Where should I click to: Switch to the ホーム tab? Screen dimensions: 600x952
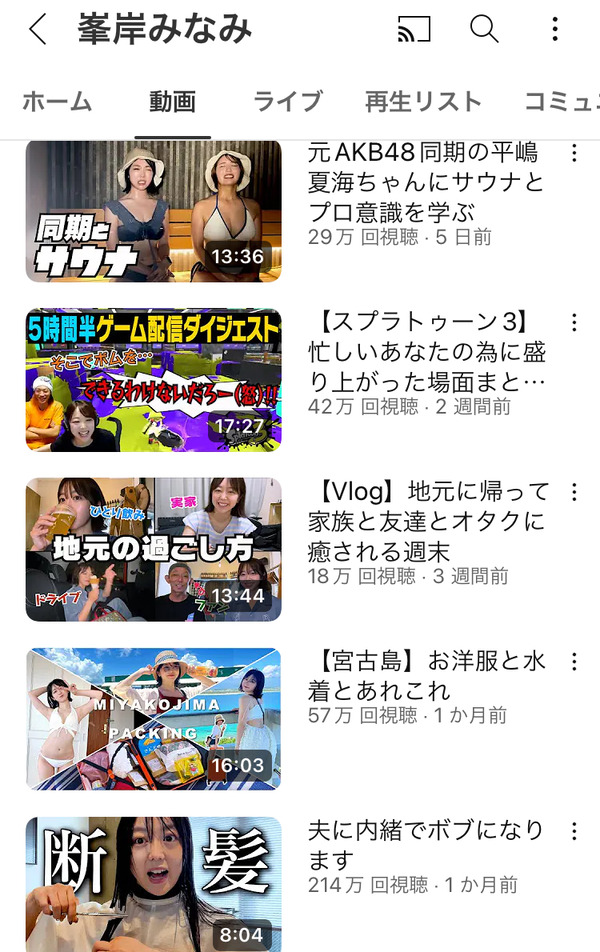point(57,101)
